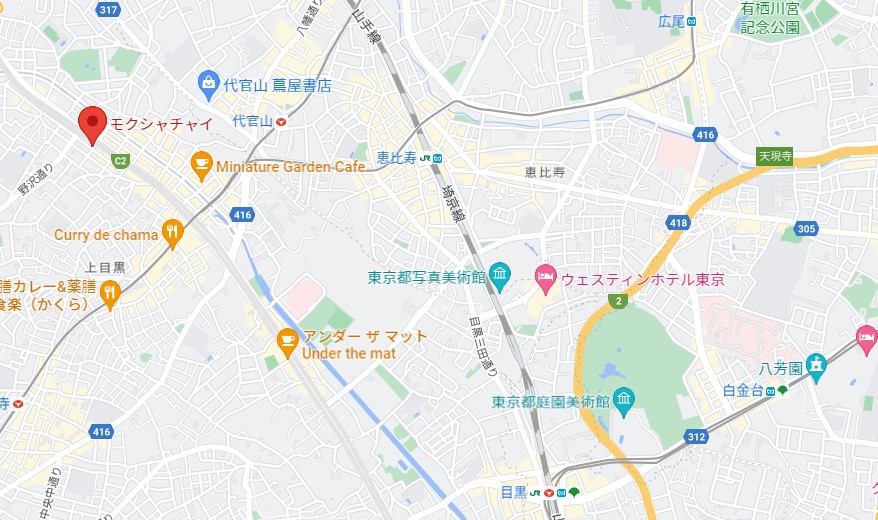Viewport: 878px width, 520px height.
Task: Tap the アンダー ザ マット cafe marker
Action: coord(287,342)
